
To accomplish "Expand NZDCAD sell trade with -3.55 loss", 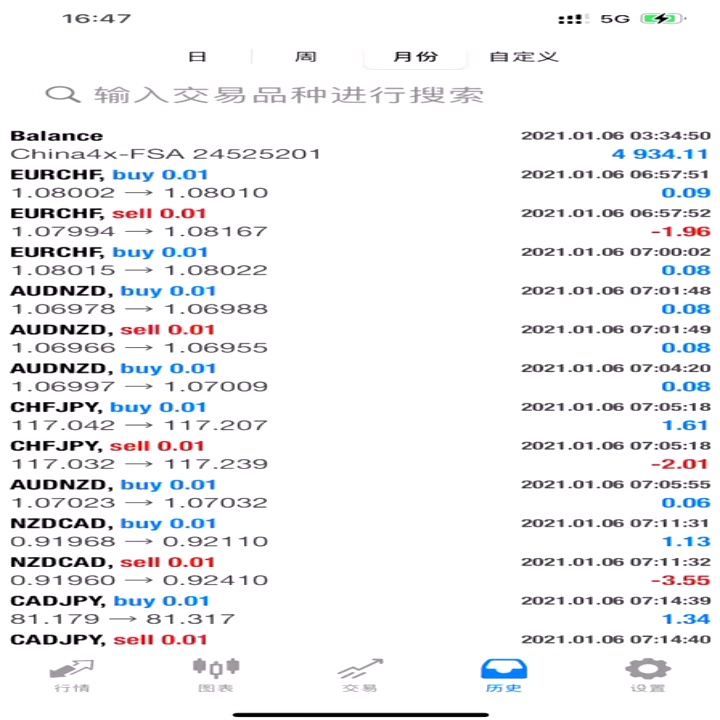I will tap(360, 571).
